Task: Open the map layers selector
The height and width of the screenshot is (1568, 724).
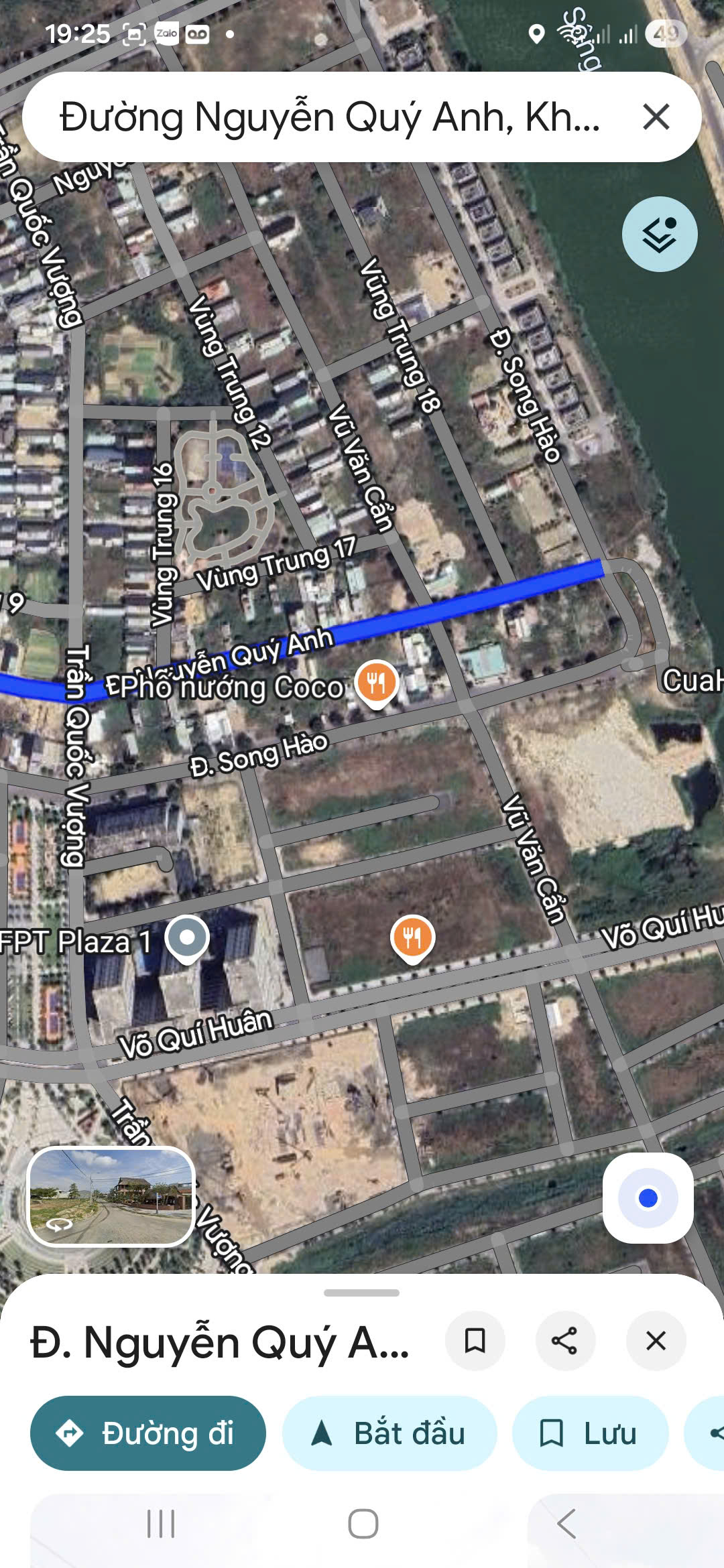Action: point(659,234)
